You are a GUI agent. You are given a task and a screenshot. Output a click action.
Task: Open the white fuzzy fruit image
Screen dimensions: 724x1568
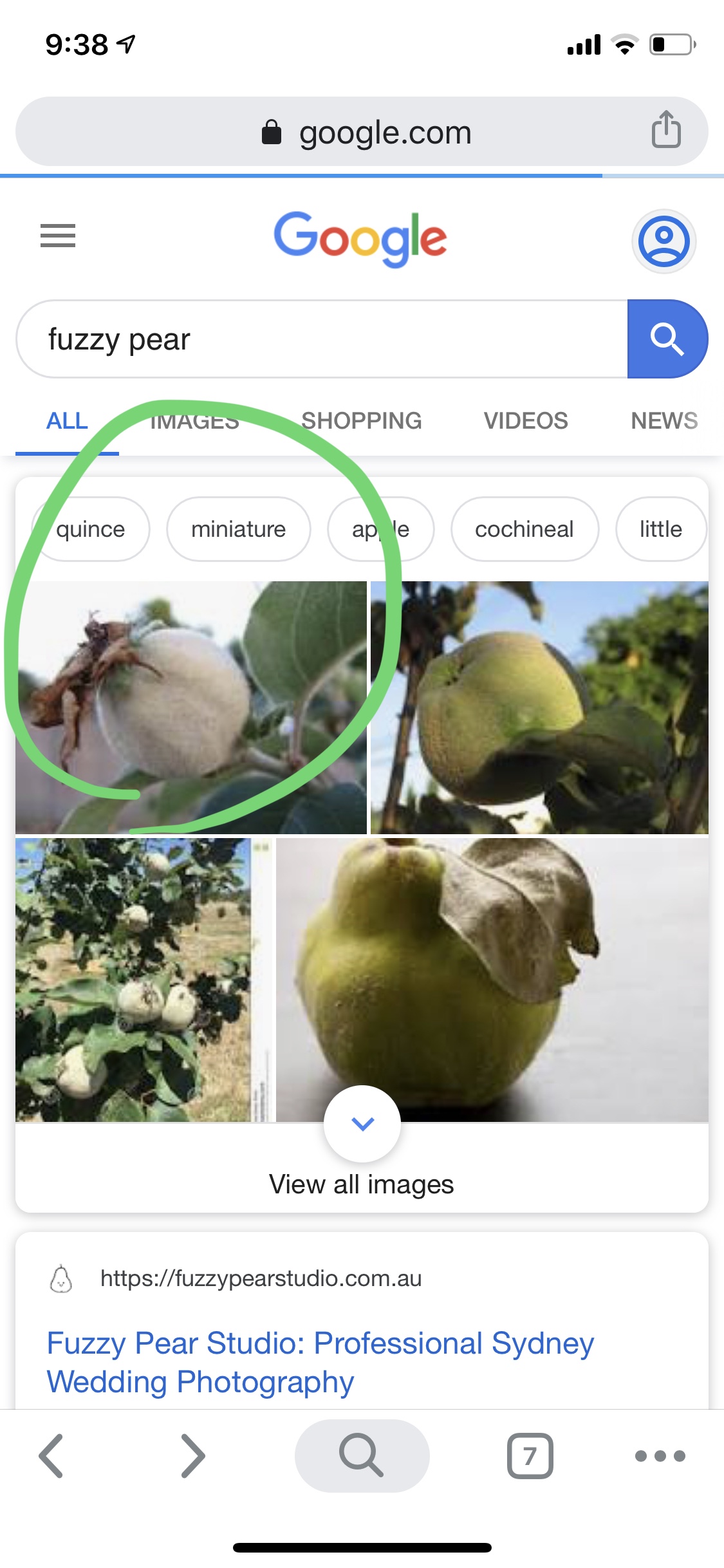tap(191, 707)
